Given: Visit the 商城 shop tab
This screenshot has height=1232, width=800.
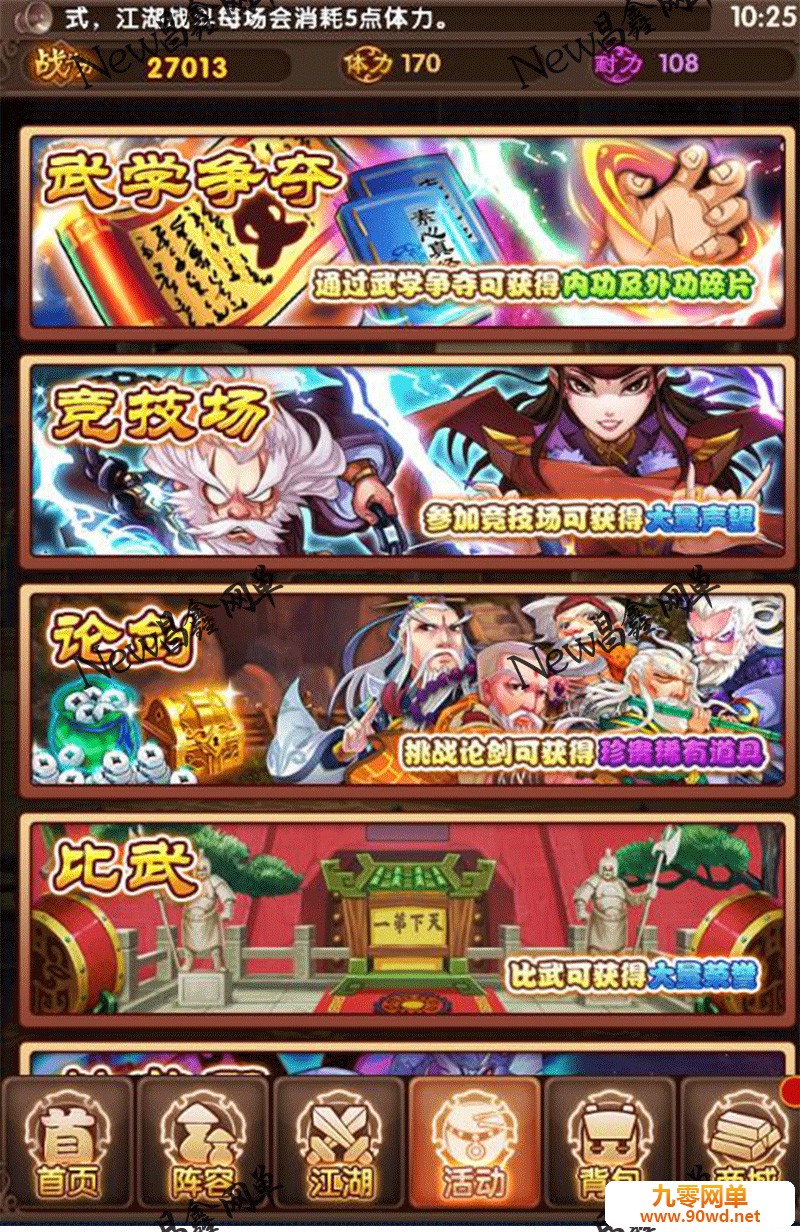Looking at the screenshot, I should [738, 1150].
